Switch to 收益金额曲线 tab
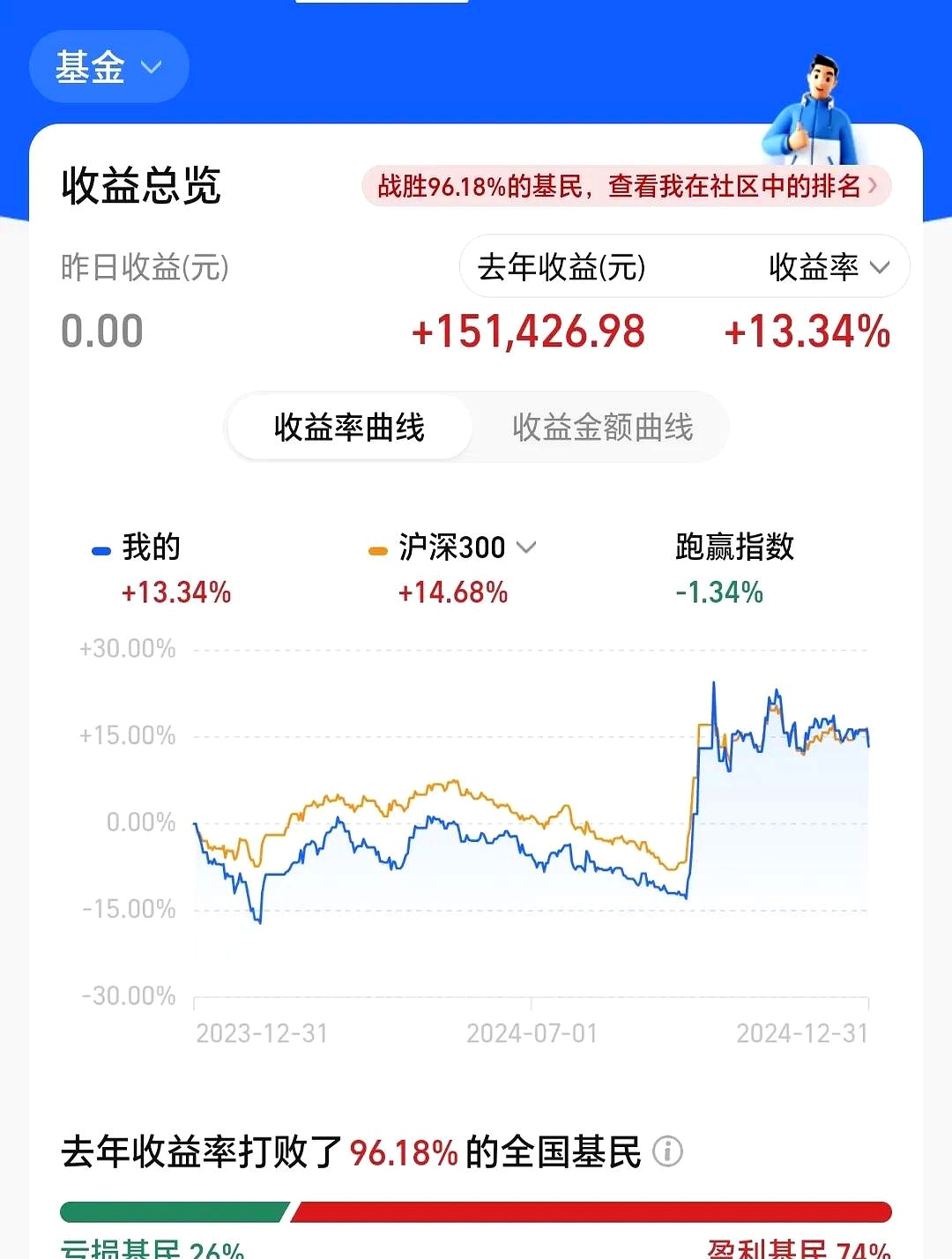 602,428
